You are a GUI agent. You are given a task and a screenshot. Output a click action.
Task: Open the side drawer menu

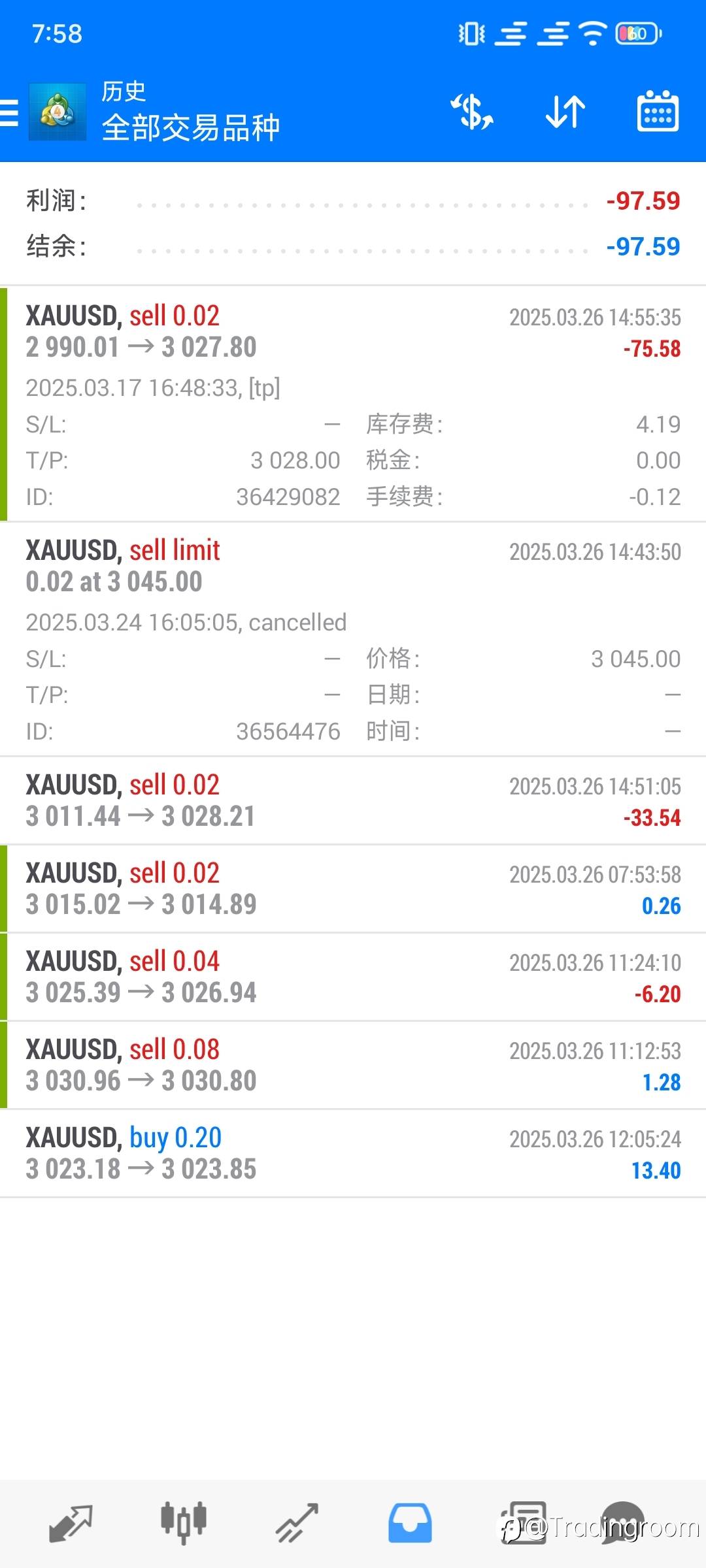pyautogui.click(x=10, y=112)
